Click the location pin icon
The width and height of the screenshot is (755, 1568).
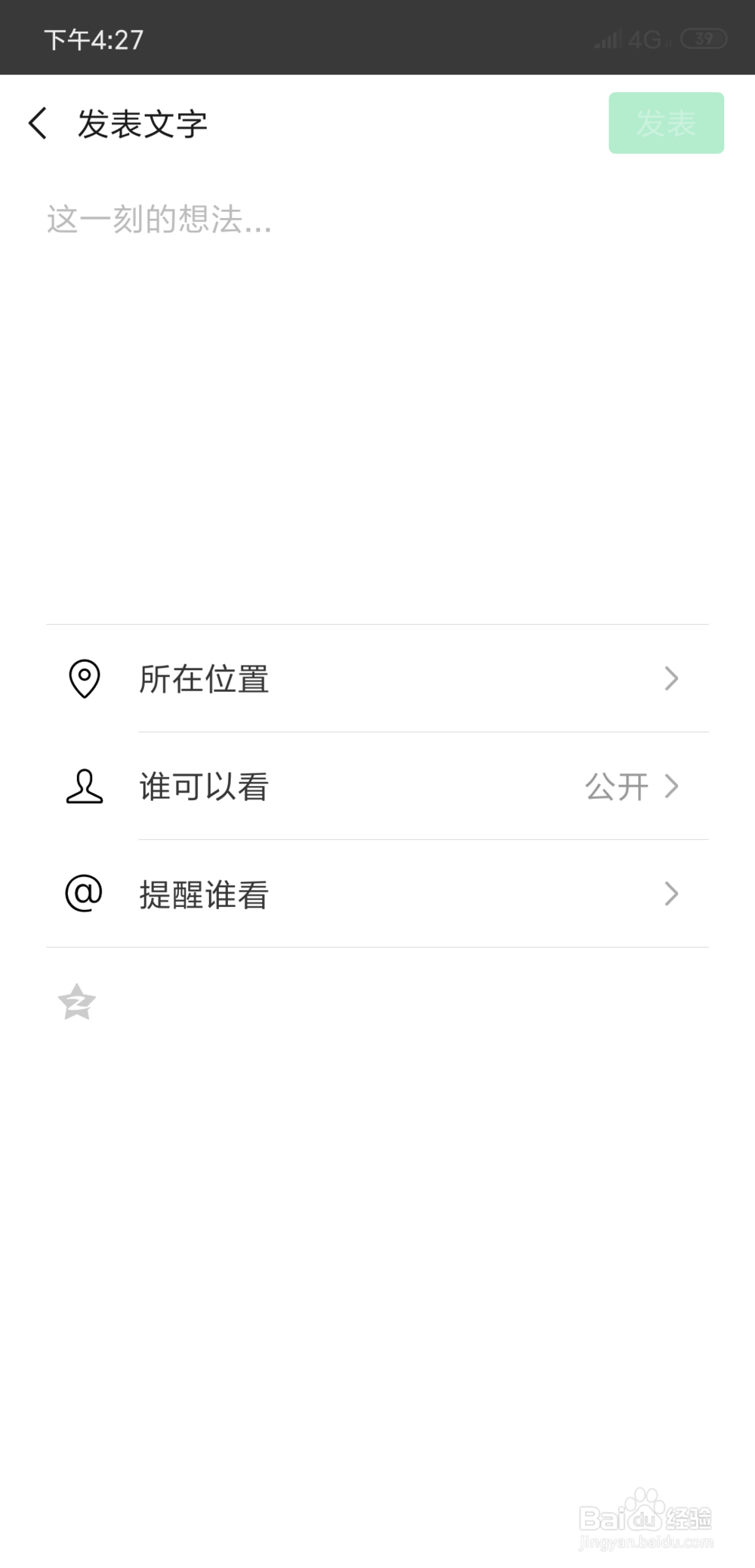tap(85, 678)
